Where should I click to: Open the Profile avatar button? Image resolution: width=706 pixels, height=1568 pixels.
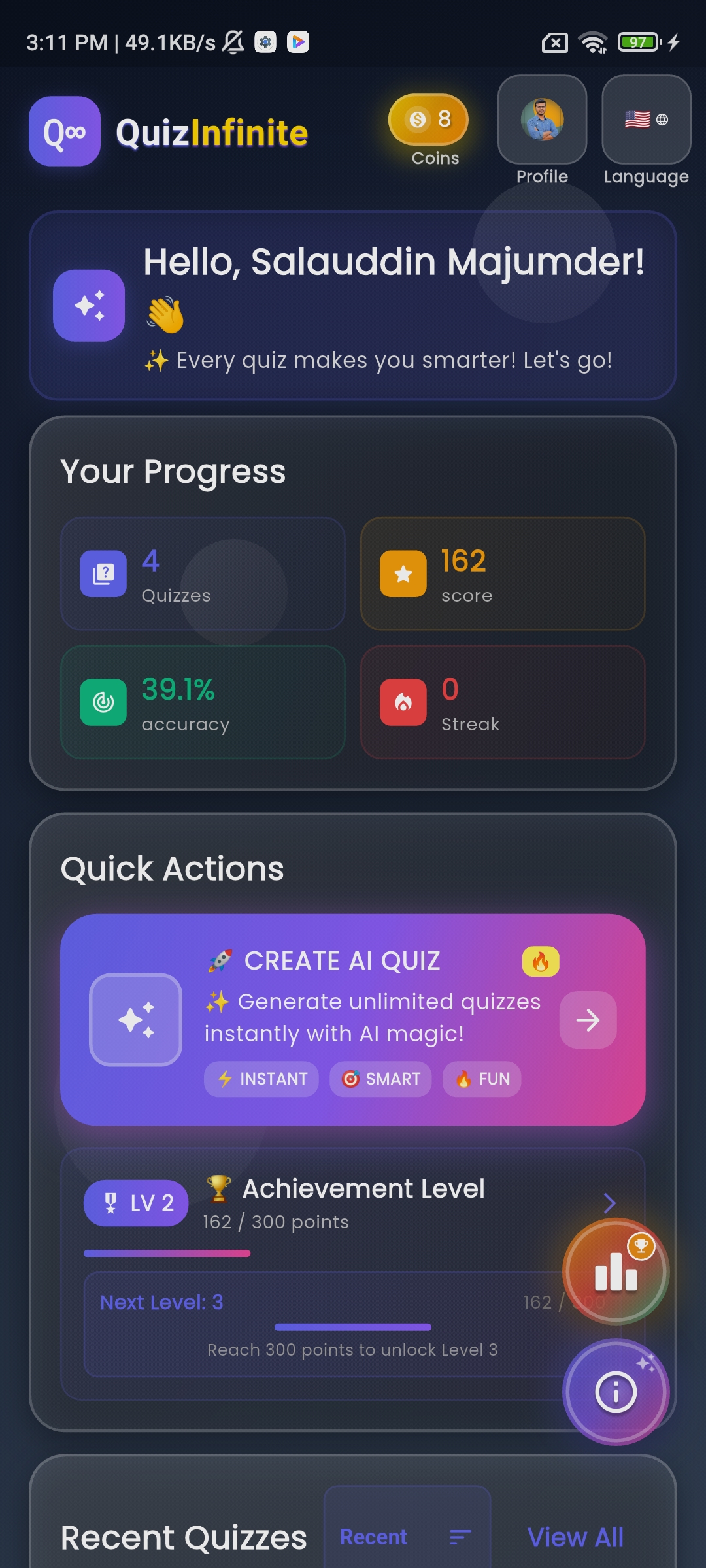542,120
